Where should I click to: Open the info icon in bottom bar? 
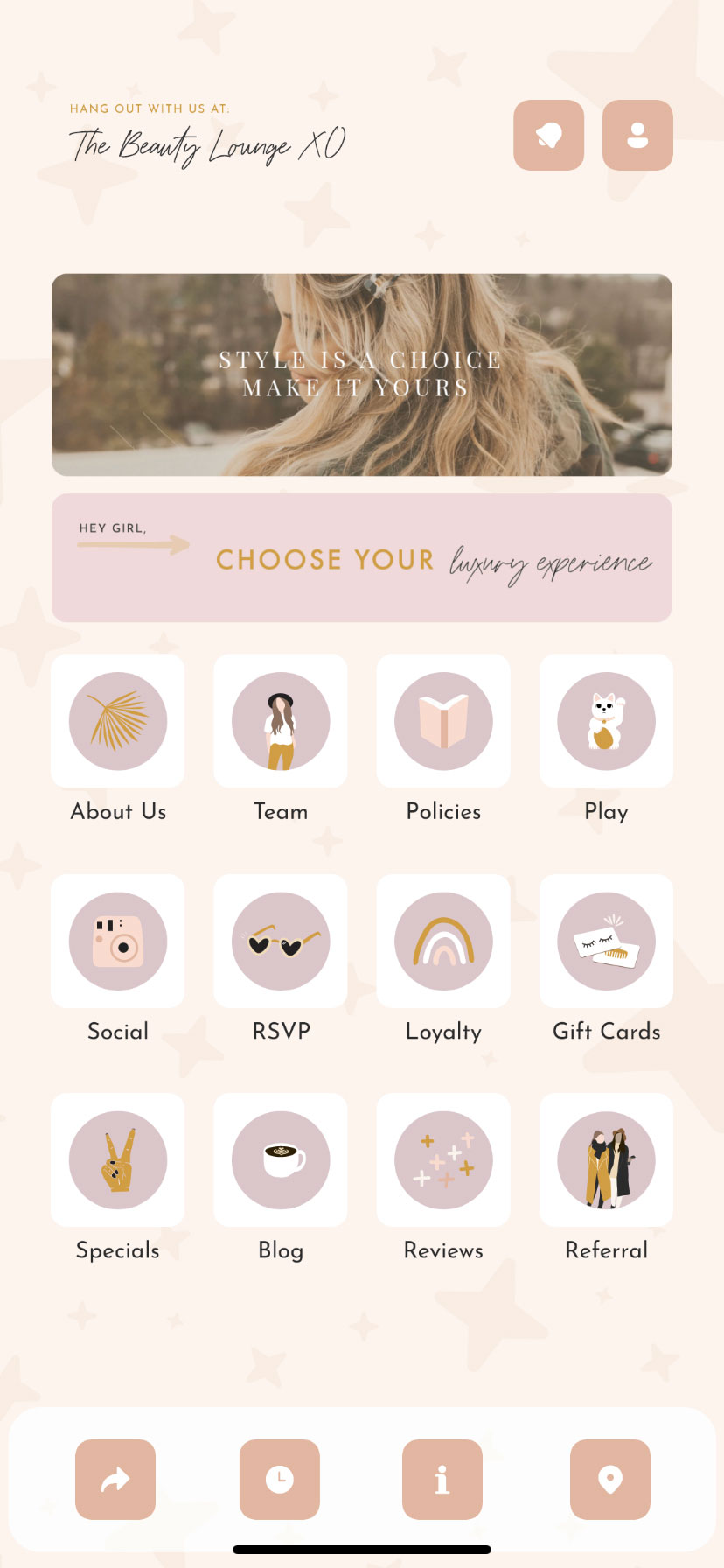pyautogui.click(x=442, y=1479)
